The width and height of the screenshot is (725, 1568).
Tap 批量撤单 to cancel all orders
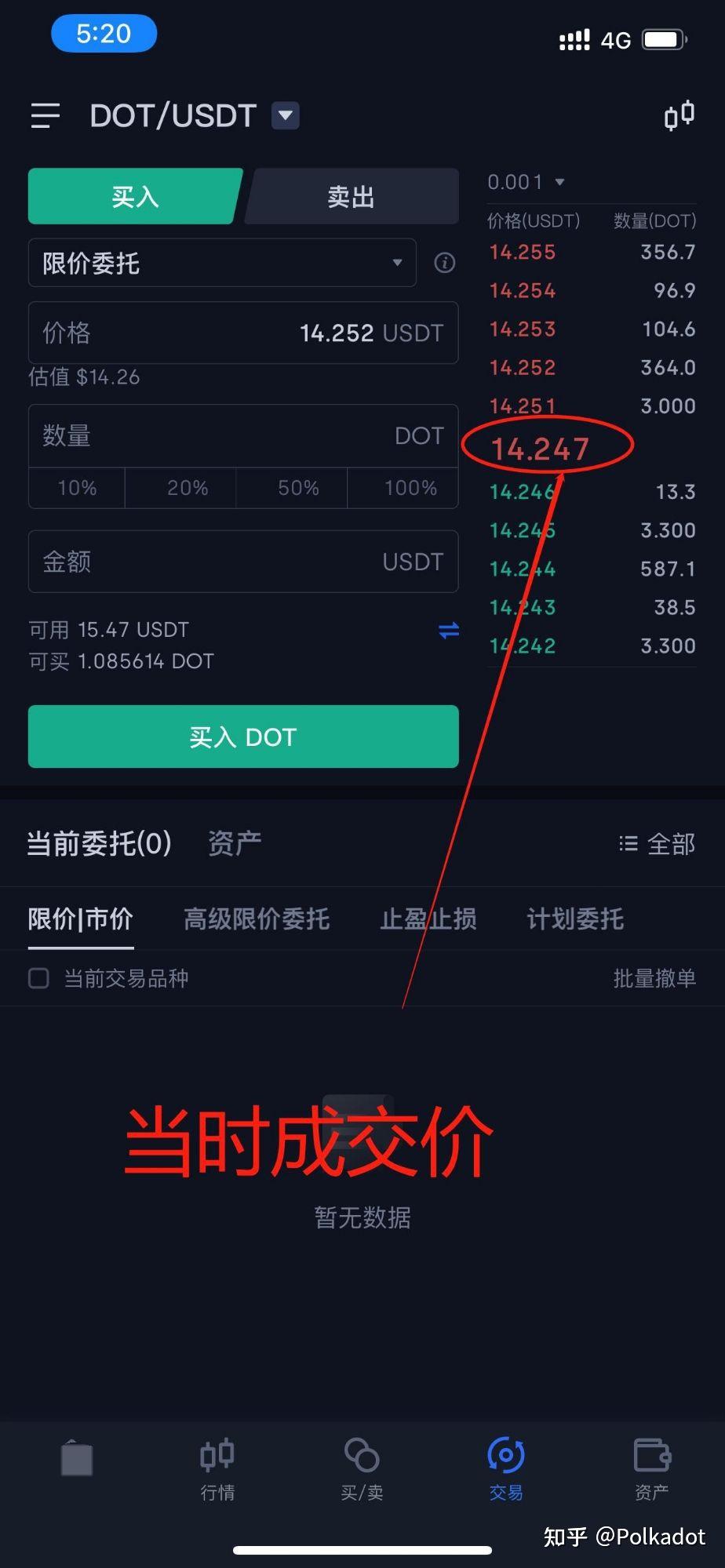pyautogui.click(x=654, y=978)
